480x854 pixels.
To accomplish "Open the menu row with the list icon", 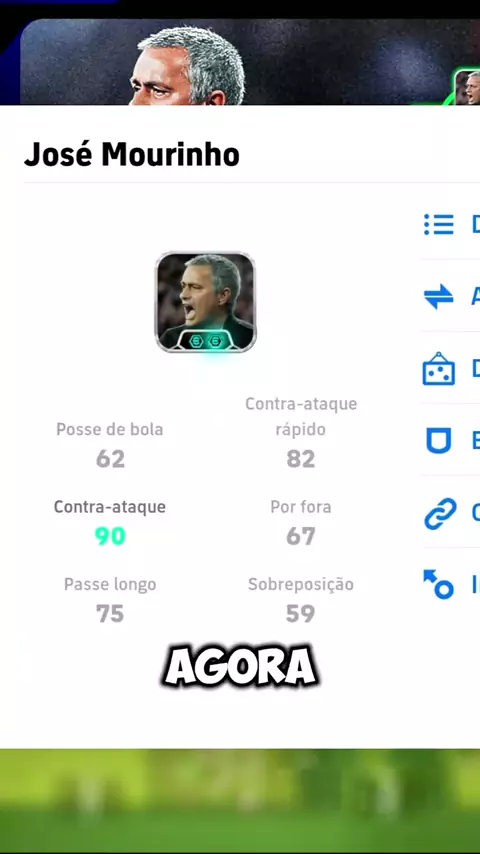I will [451, 224].
